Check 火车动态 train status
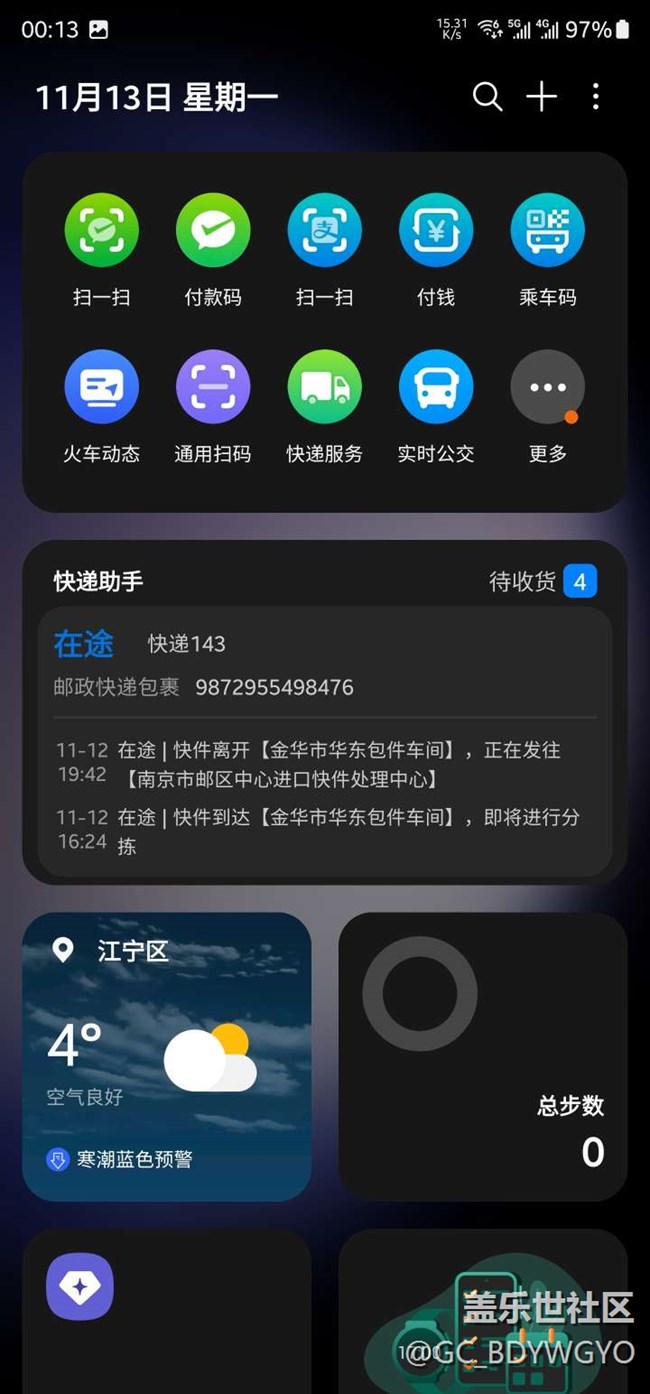Screen dimensions: 650x1394 [101, 387]
